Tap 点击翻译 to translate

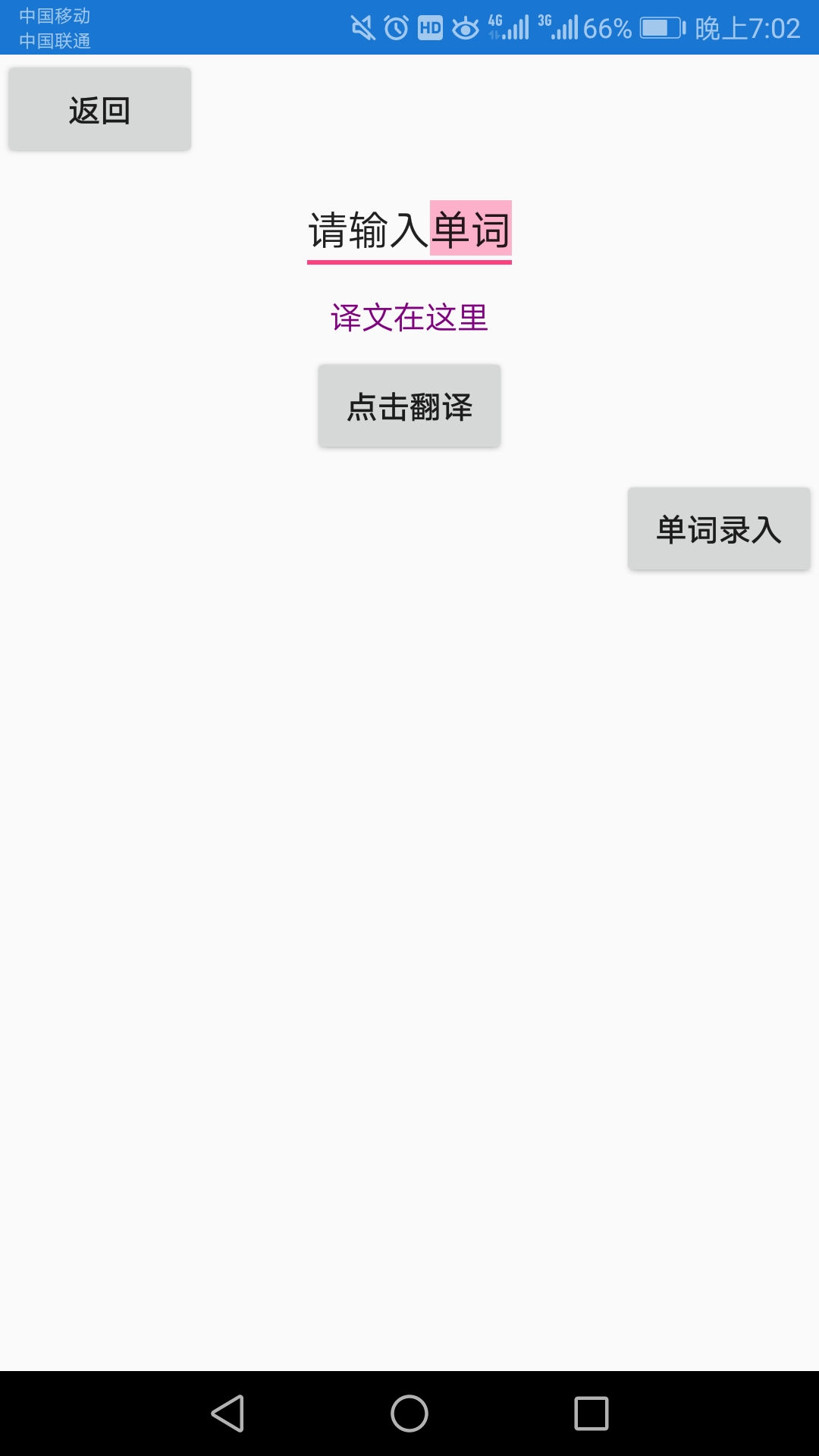click(x=409, y=406)
